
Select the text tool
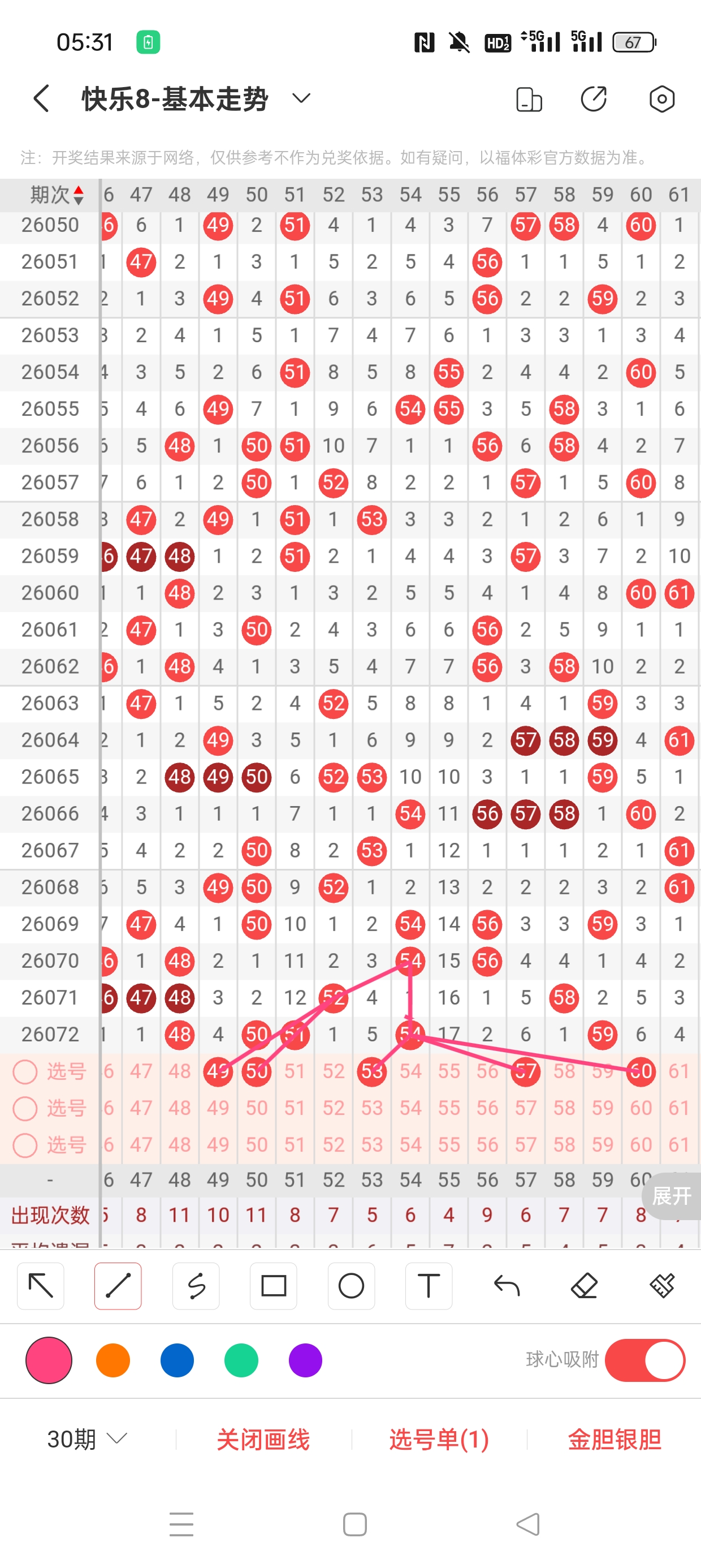point(429,1286)
